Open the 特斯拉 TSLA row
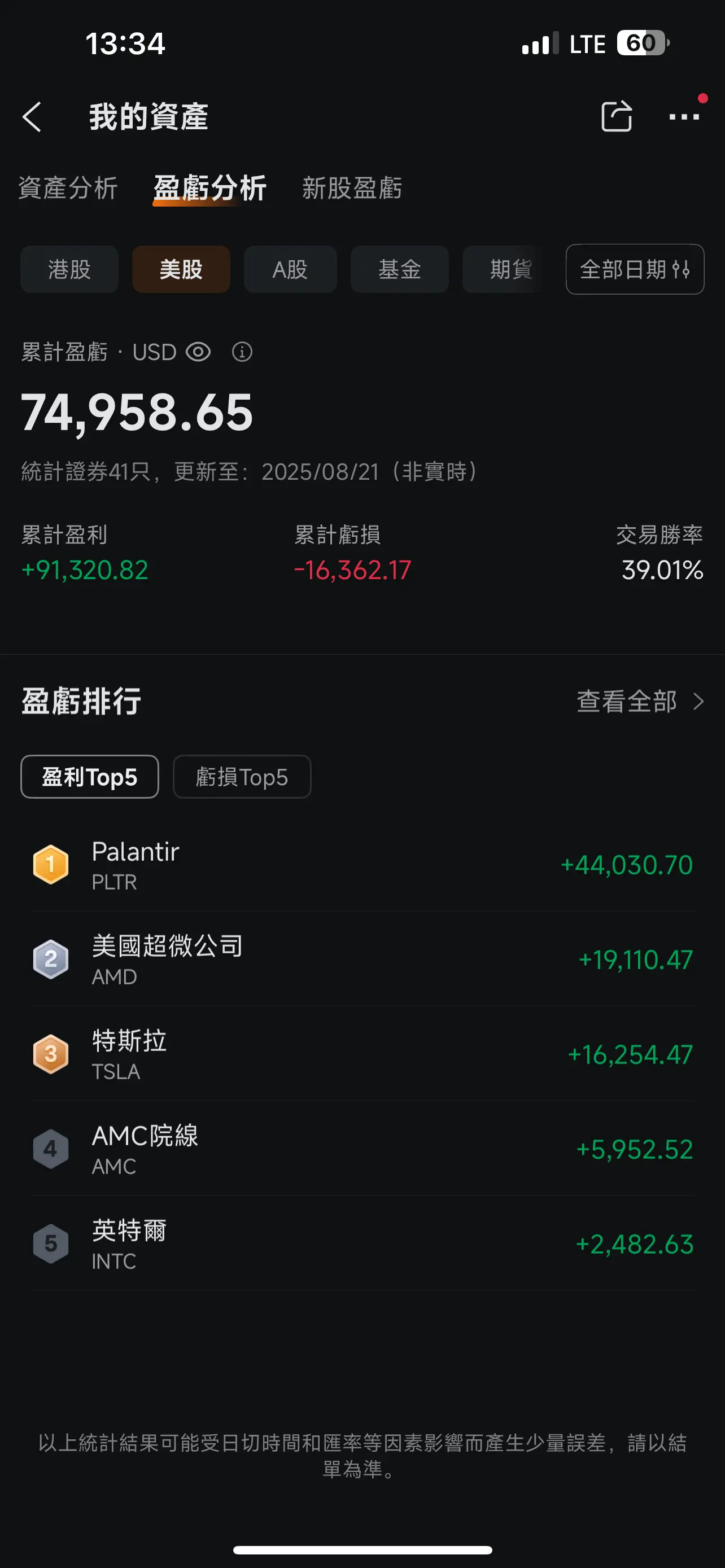725x1568 pixels. point(362,1054)
